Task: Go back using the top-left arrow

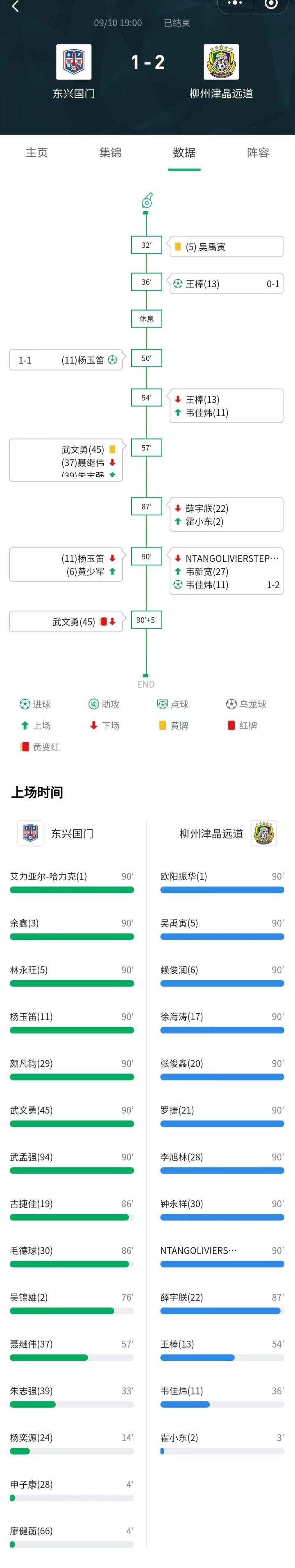Action: 15,7
